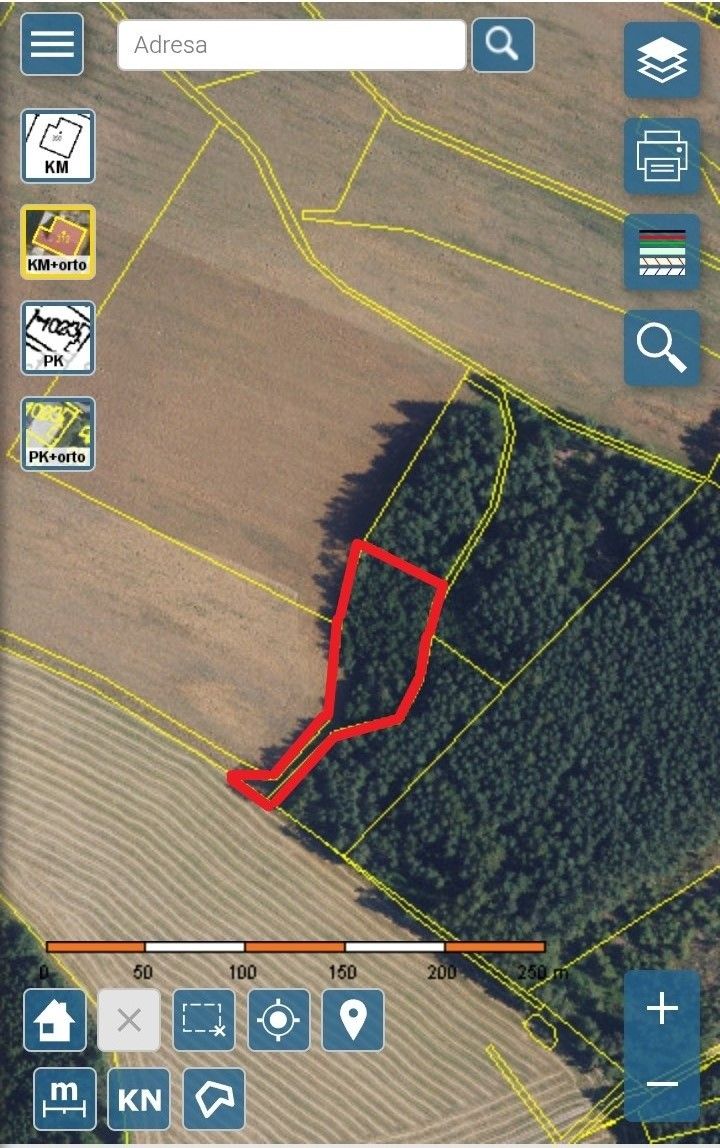Select the PK+orto map layer
The height and width of the screenshot is (1148, 720).
point(58,434)
